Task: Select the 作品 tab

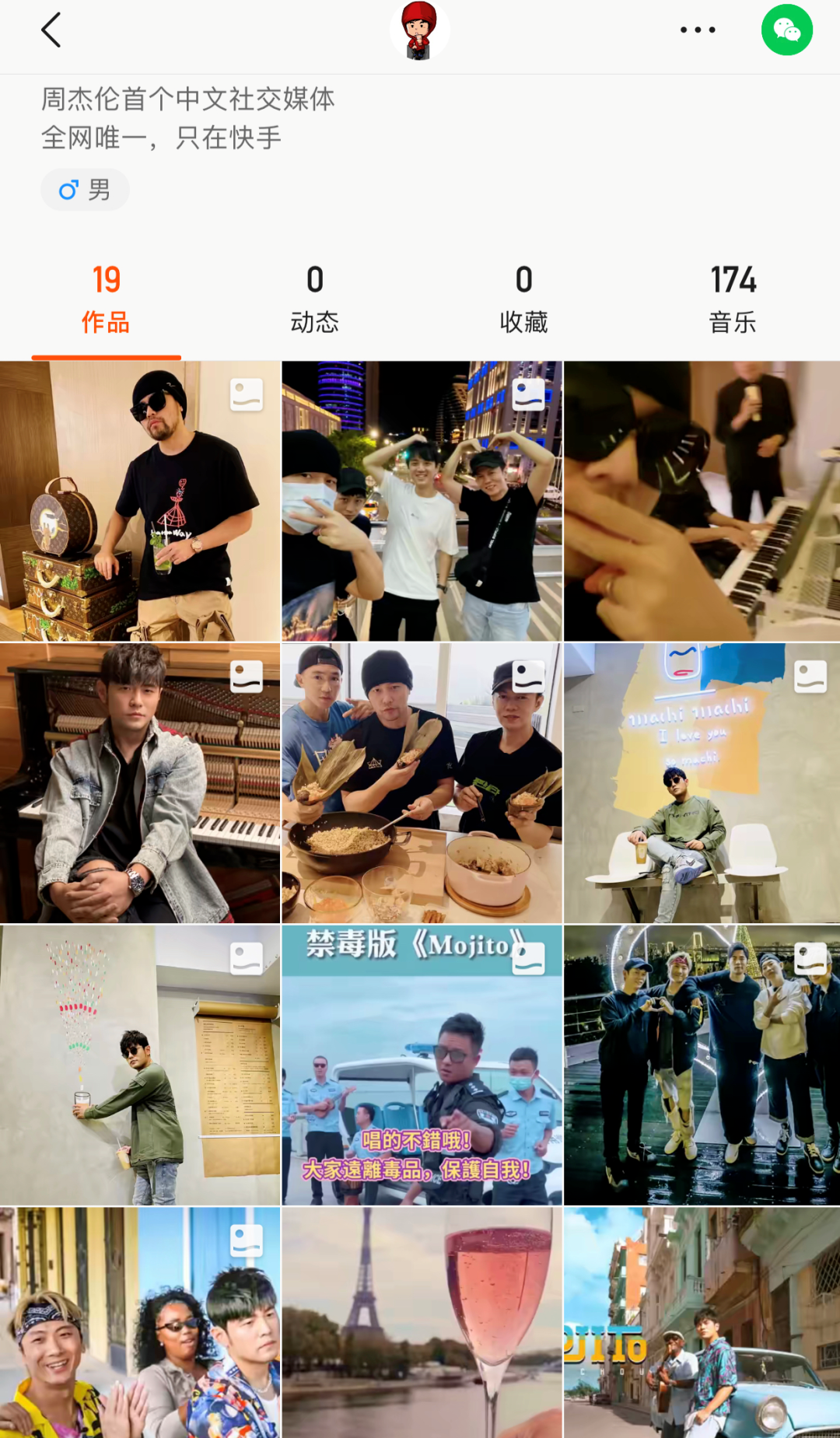Action: (x=106, y=299)
